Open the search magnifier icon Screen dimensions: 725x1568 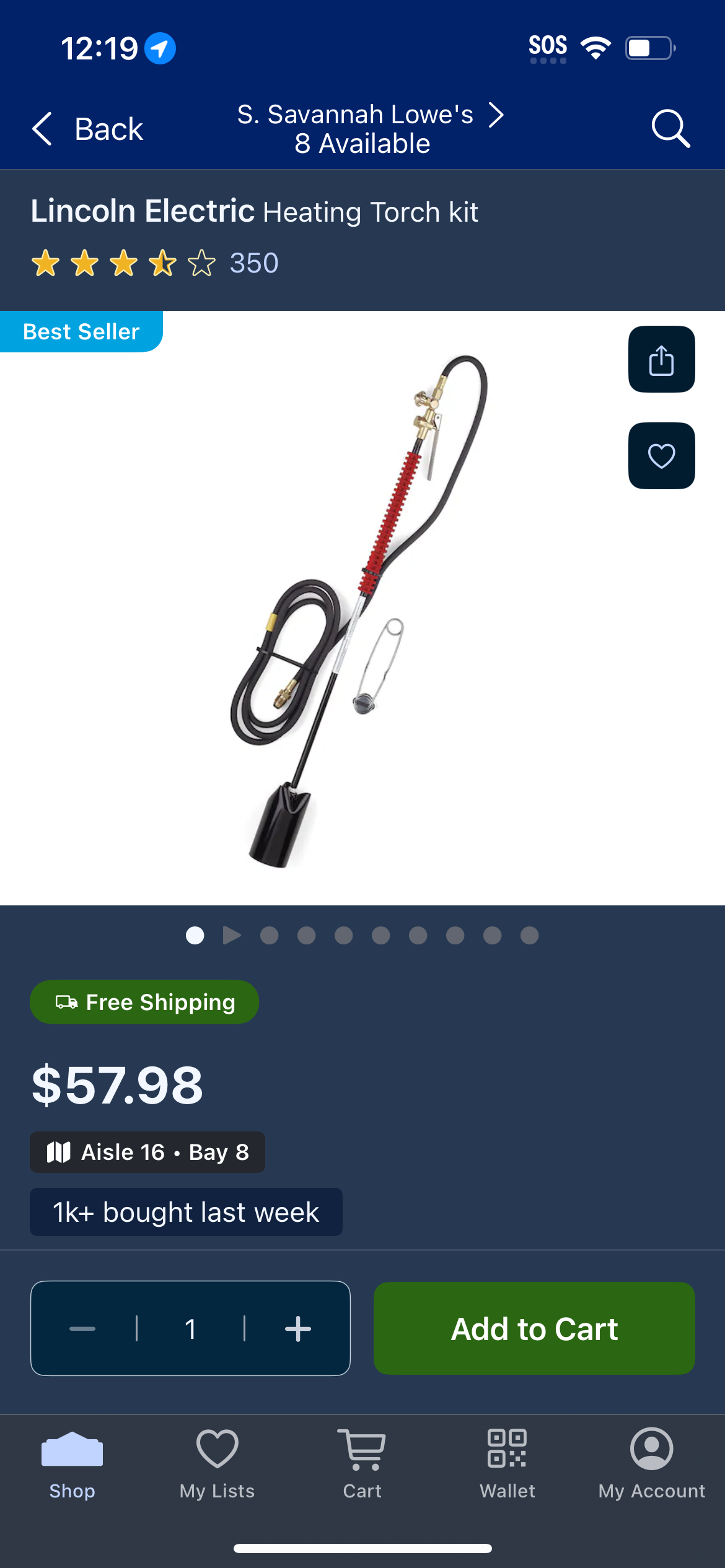pyautogui.click(x=670, y=129)
